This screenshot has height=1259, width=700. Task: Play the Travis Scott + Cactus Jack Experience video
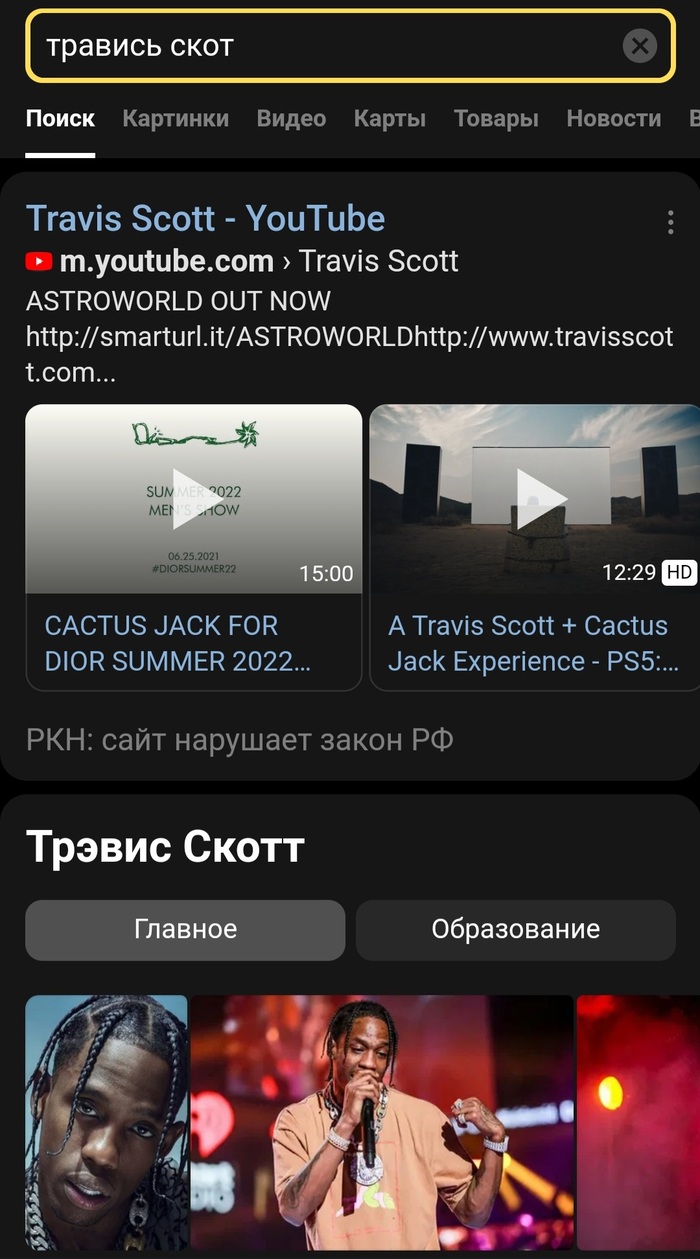(535, 498)
